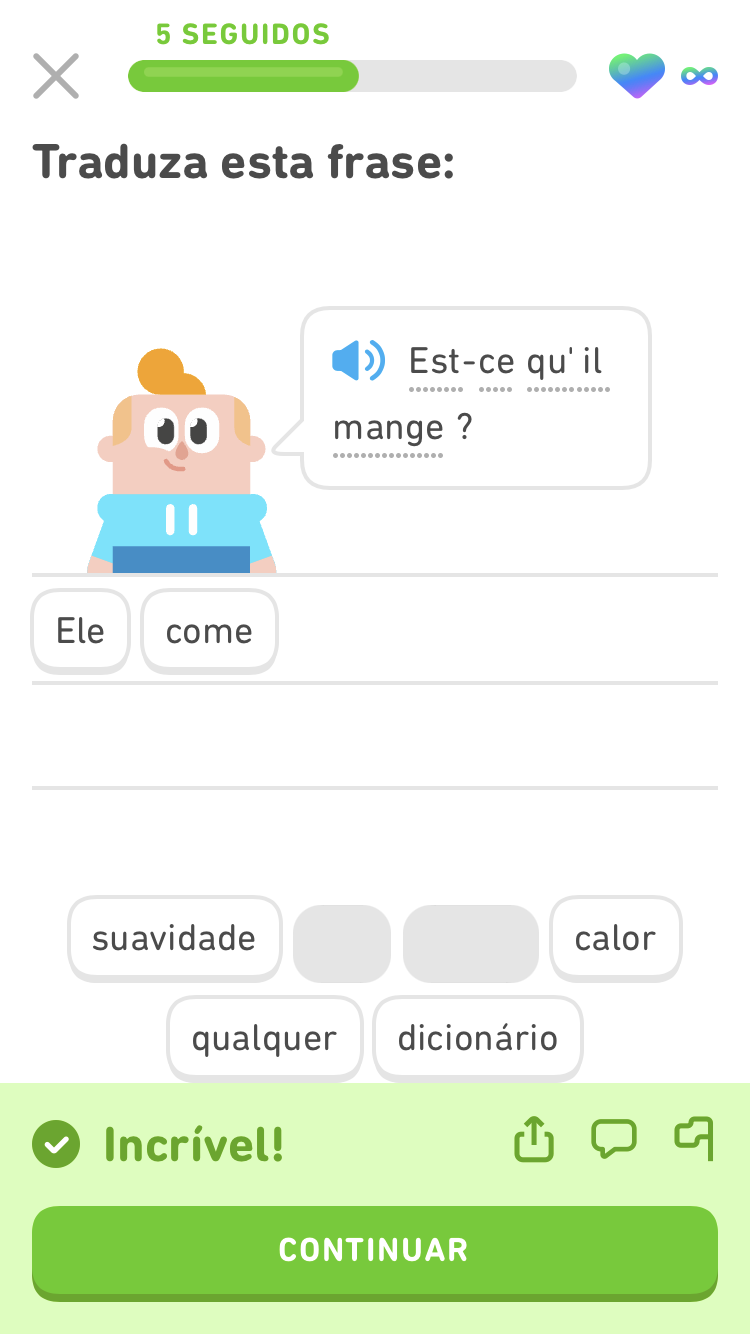Open sentence discussion via speech bubble icon
This screenshot has height=1334, width=750.
tap(614, 1139)
